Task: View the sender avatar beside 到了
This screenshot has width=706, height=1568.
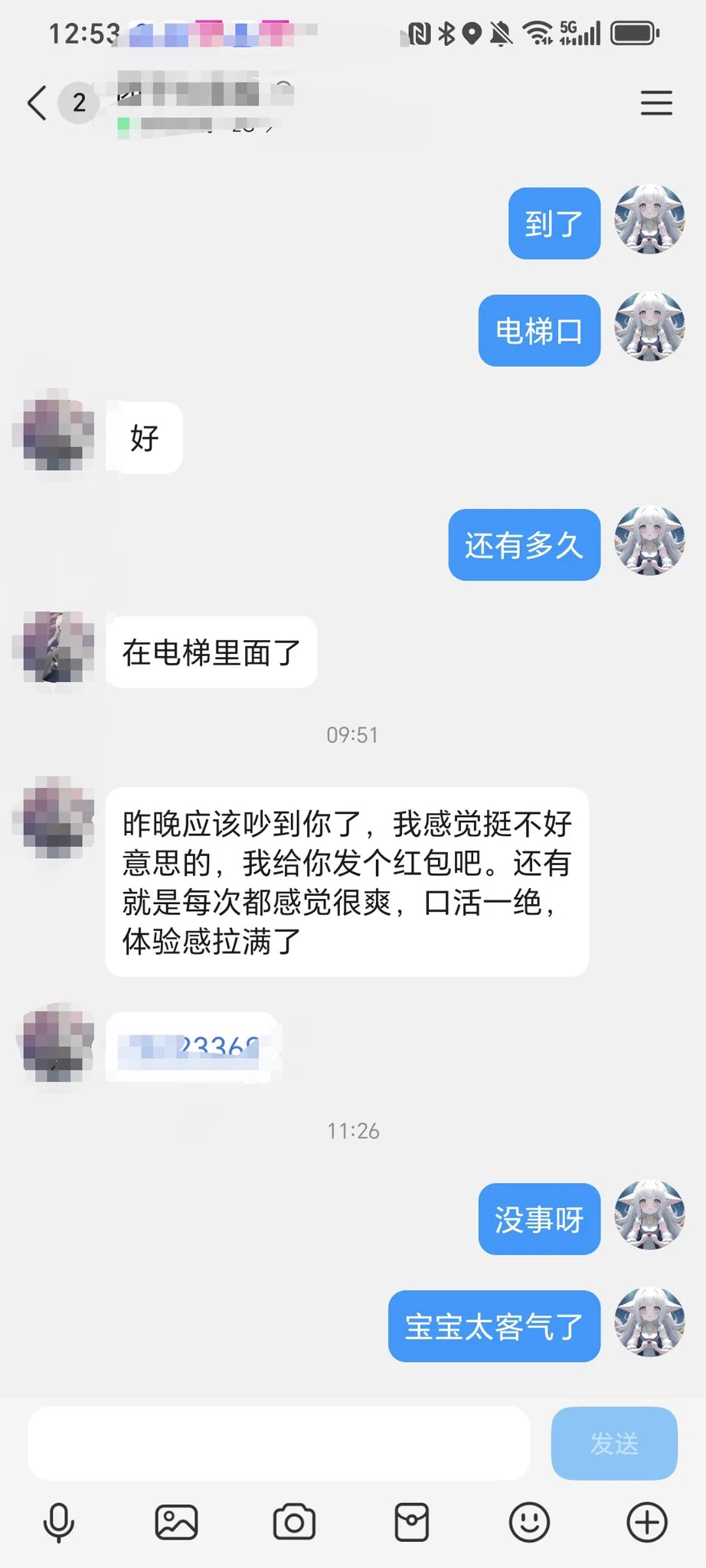Action: (x=649, y=220)
